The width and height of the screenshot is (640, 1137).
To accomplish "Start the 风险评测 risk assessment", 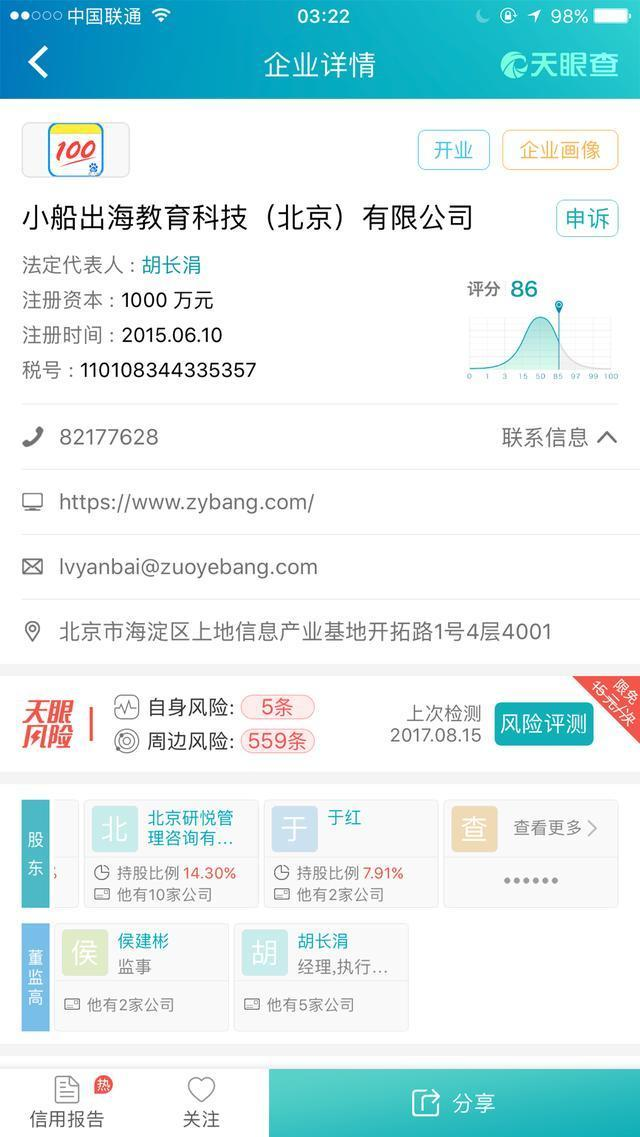I will [x=543, y=724].
